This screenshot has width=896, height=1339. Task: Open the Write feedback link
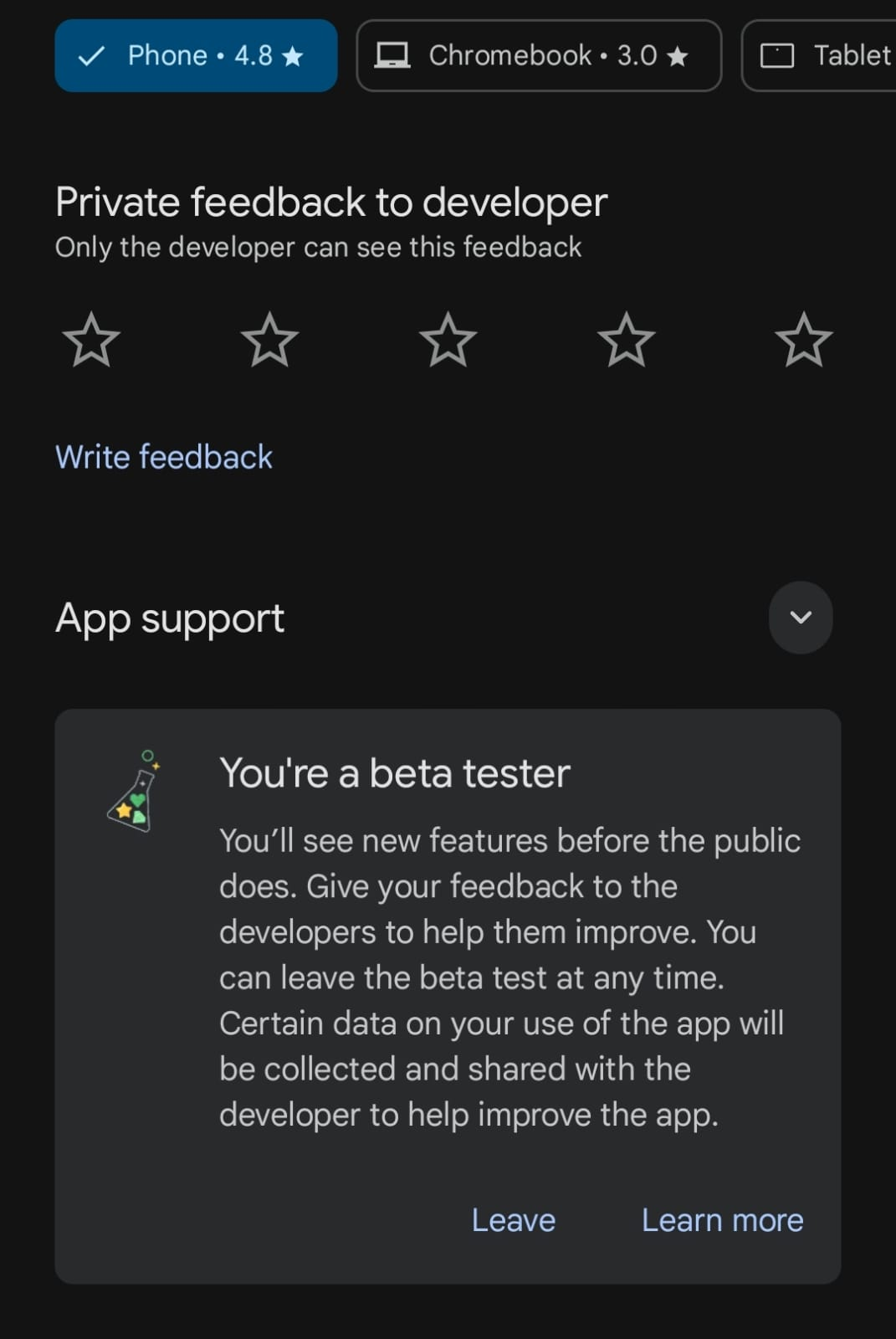(164, 457)
